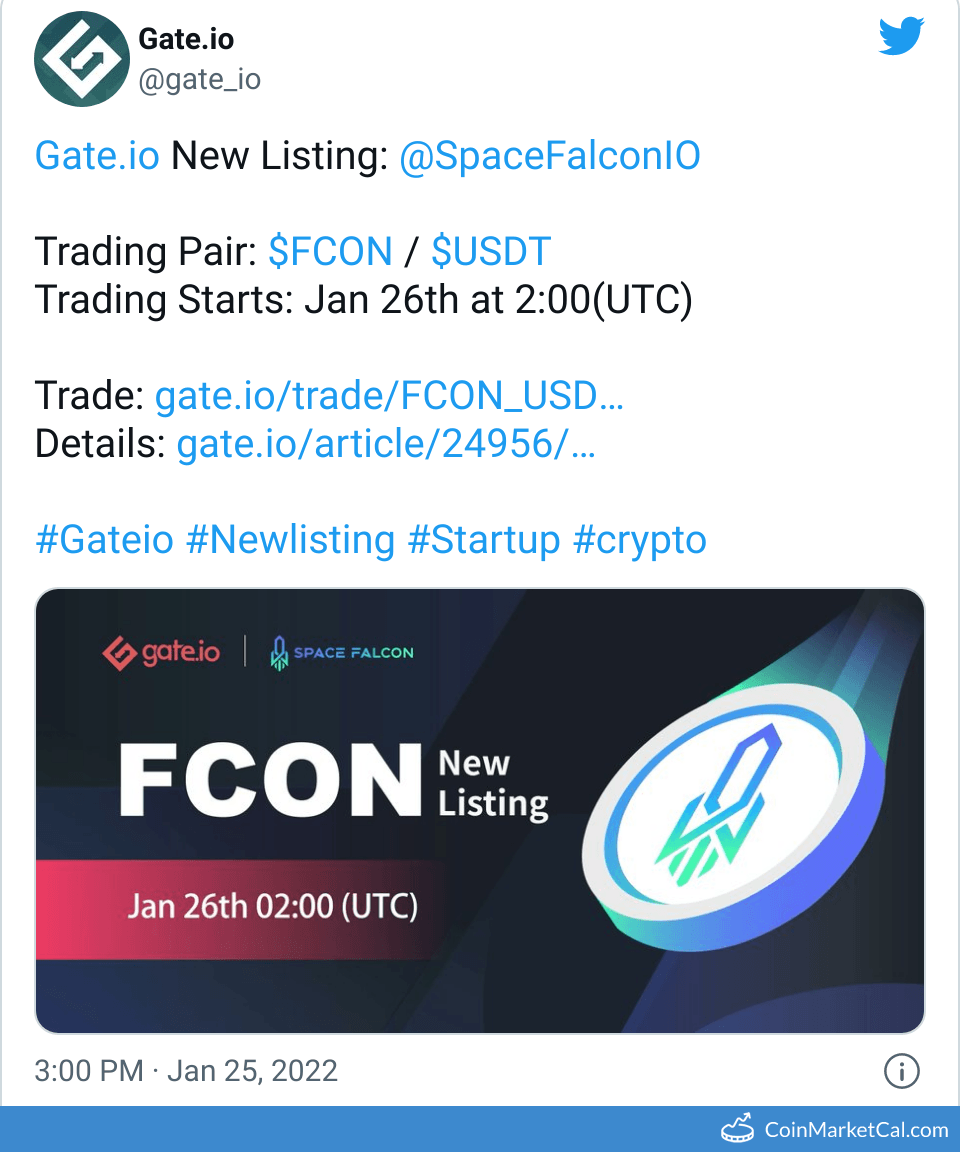Open the gate.io/trade/FCON_USD link
Viewport: 960px width, 1152px height.
pyautogui.click(x=389, y=396)
